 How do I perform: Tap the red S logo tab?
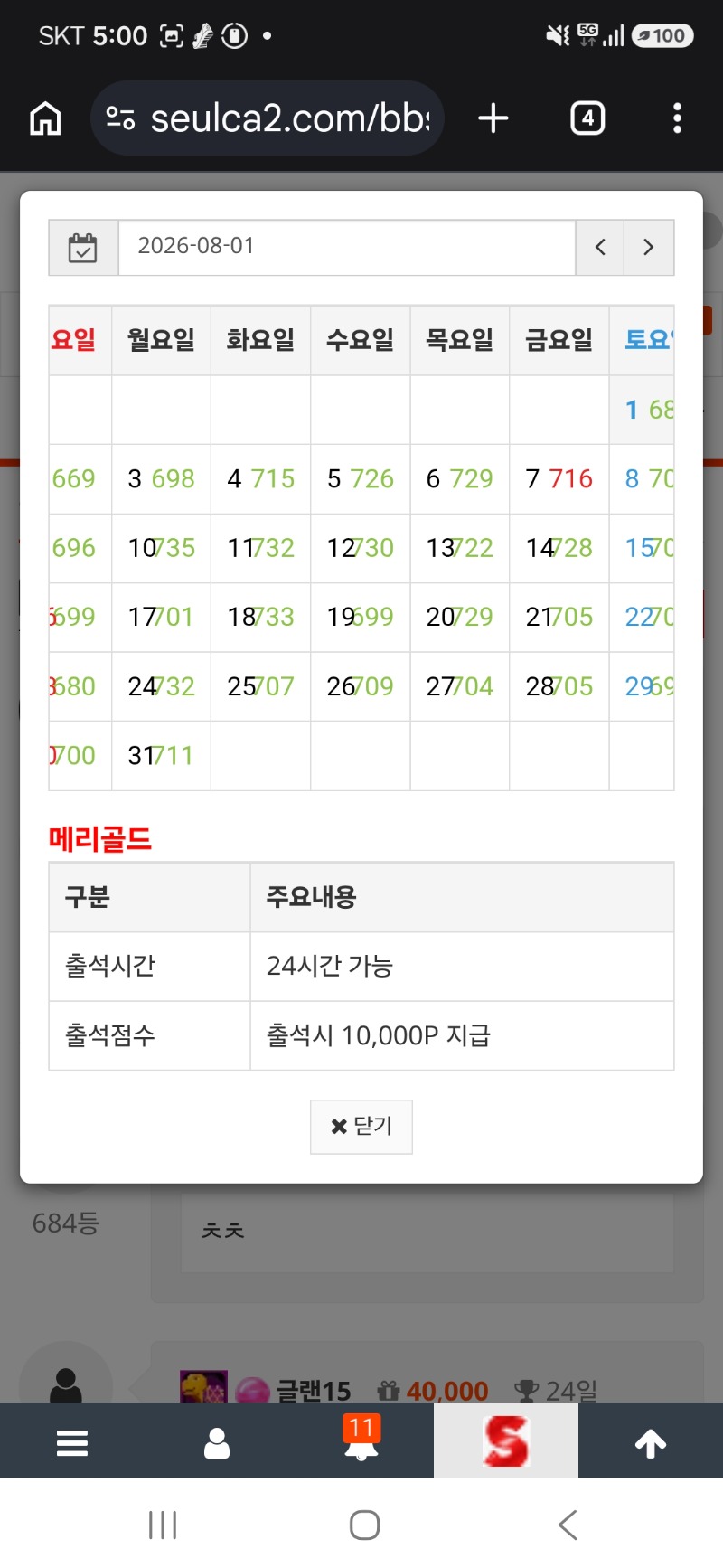(x=506, y=1440)
